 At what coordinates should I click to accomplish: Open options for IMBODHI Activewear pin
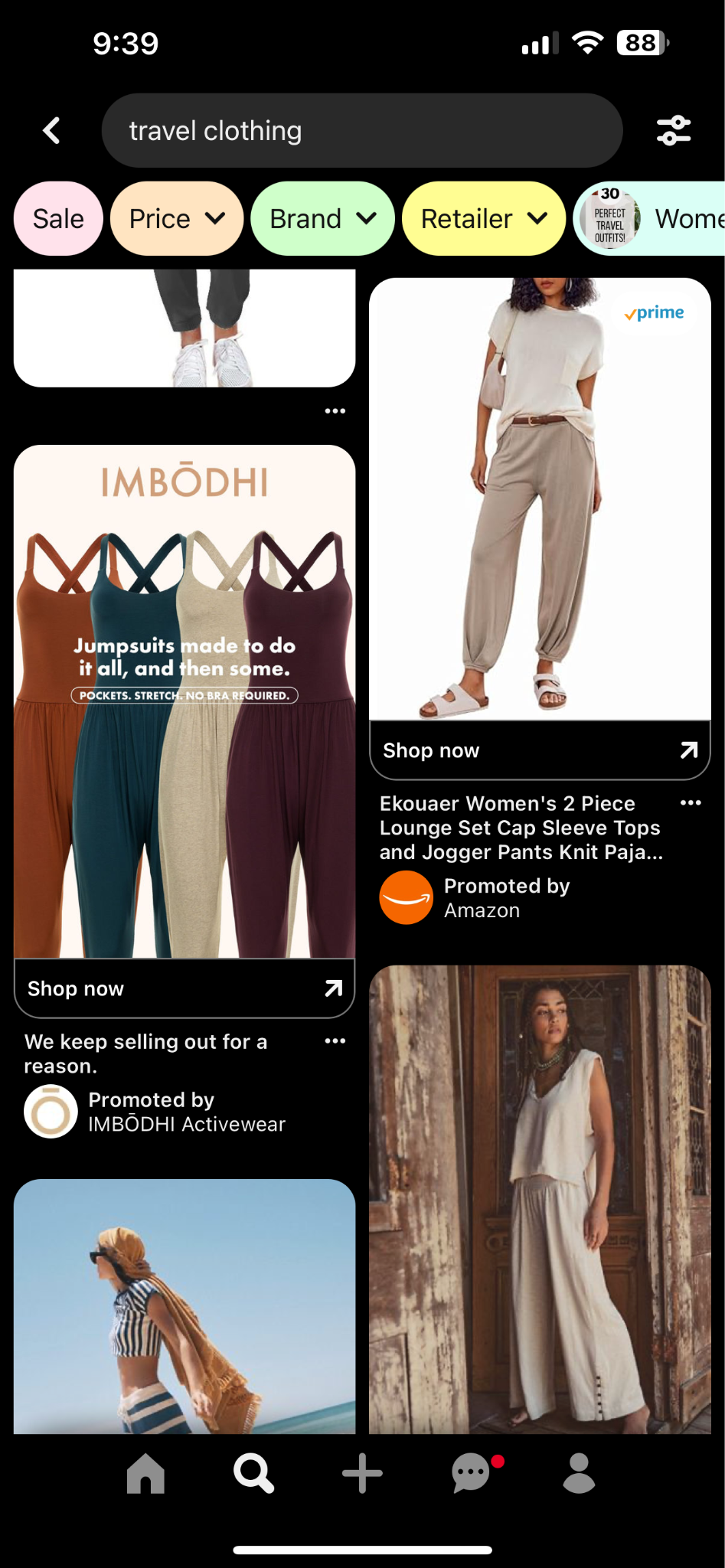pos(335,1041)
